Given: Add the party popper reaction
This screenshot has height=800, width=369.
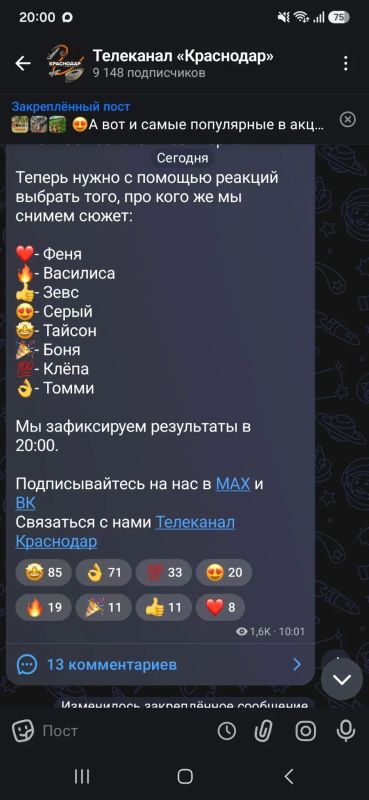Looking at the screenshot, I should tap(104, 608).
